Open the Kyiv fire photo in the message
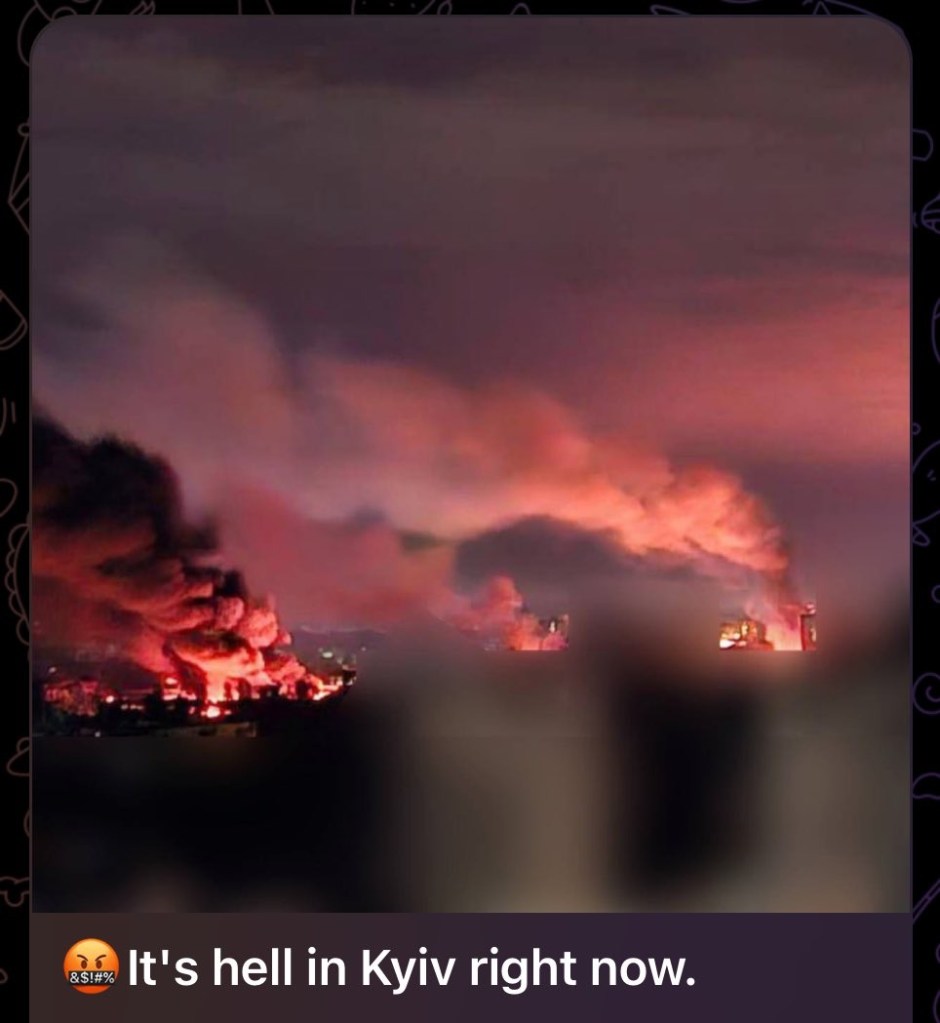The image size is (940, 1023). click(470, 465)
